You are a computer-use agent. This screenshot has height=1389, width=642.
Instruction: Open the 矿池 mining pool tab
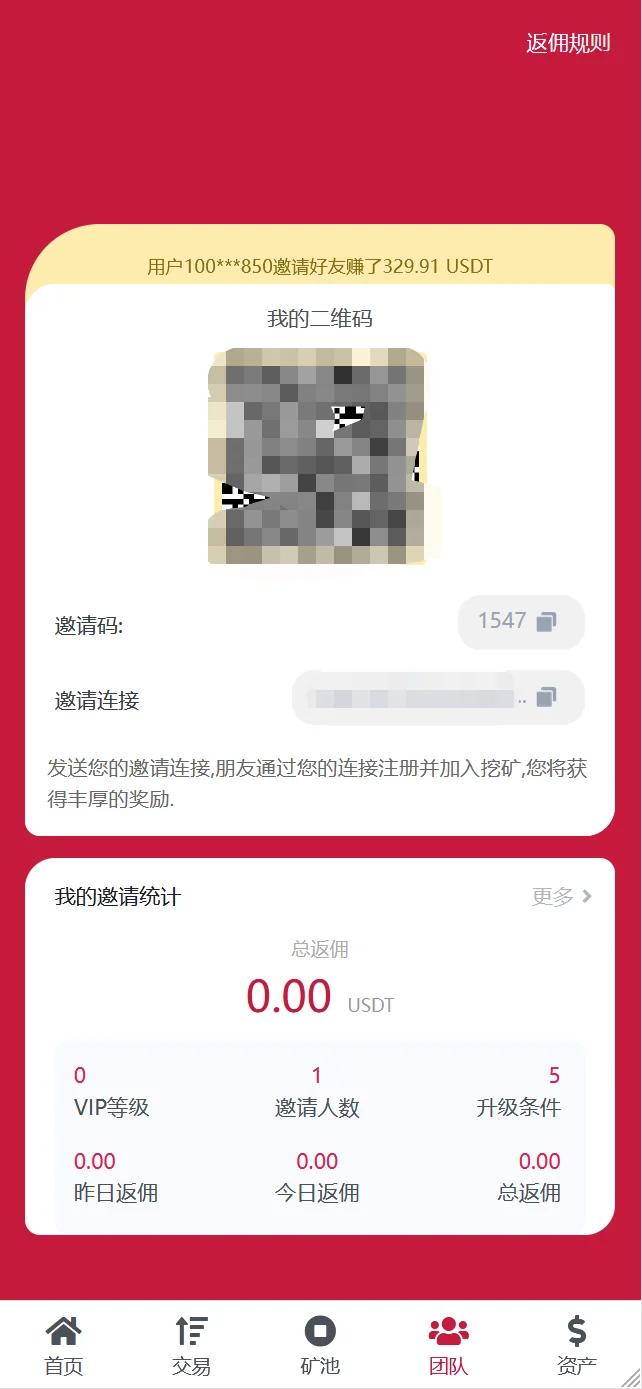tap(320, 1345)
